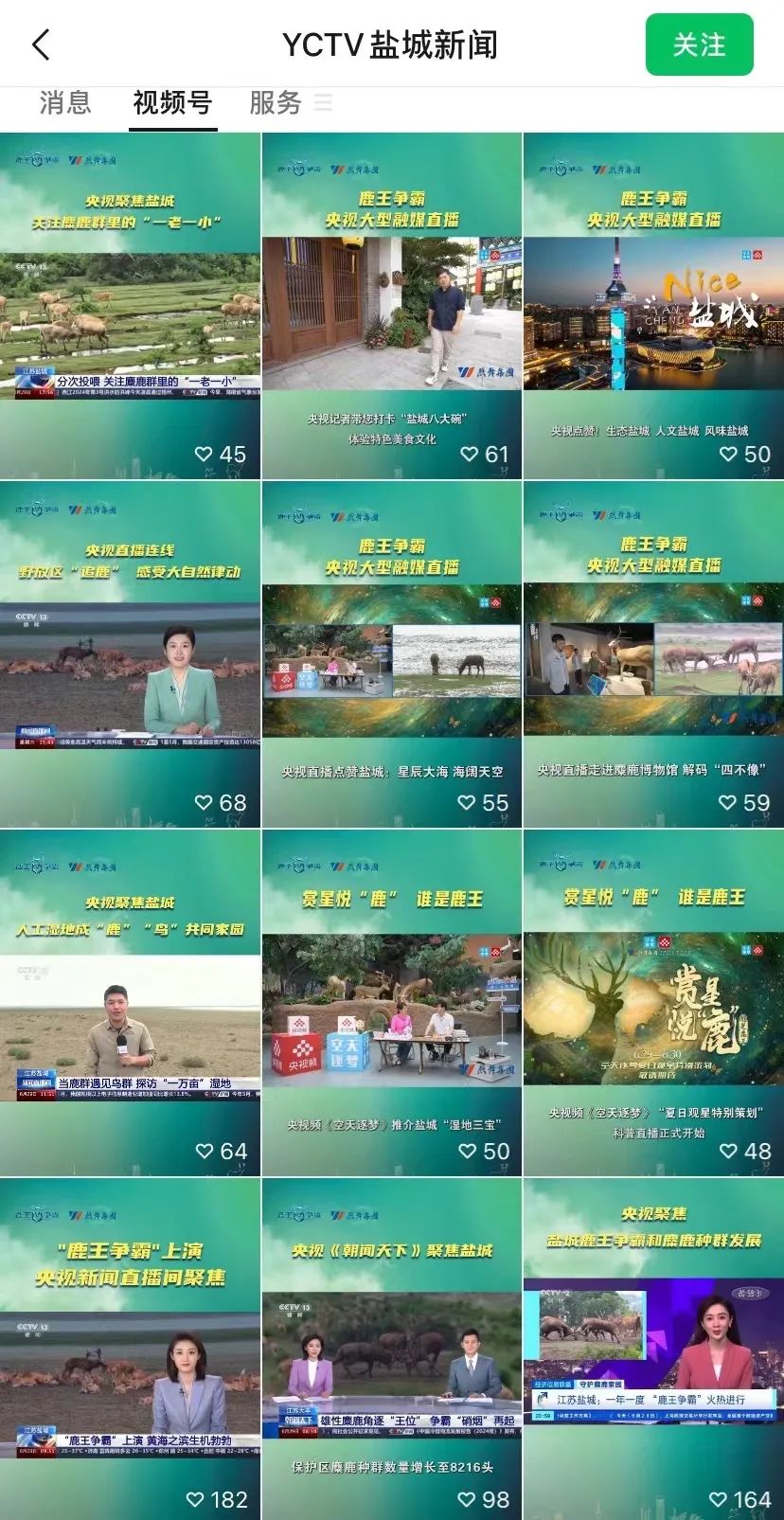The image size is (784, 1520).
Task: Open the video about 麋鹿群里的“一老一小”
Action: (130, 306)
